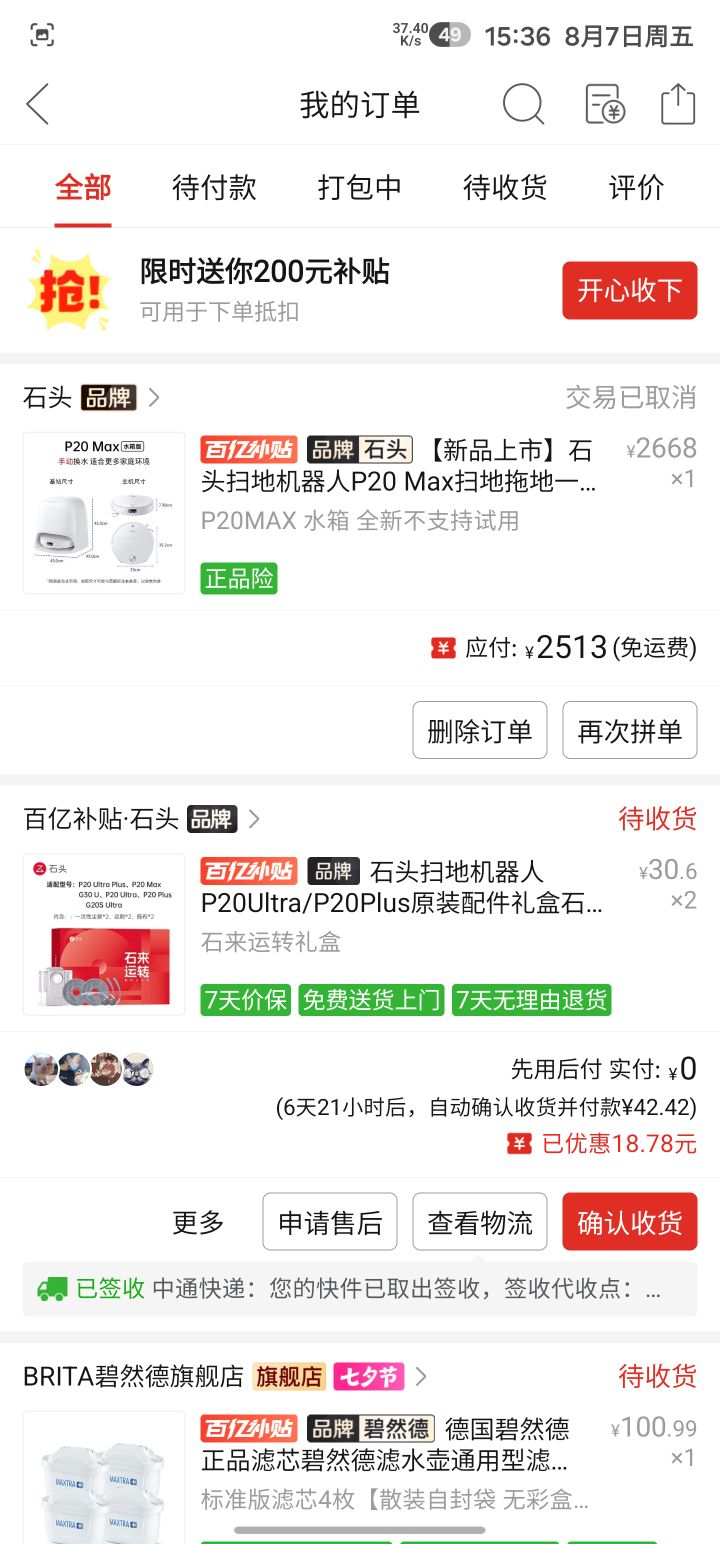Switch to the 待付款 tab
This screenshot has width=720, height=1544.
pyautogui.click(x=214, y=187)
